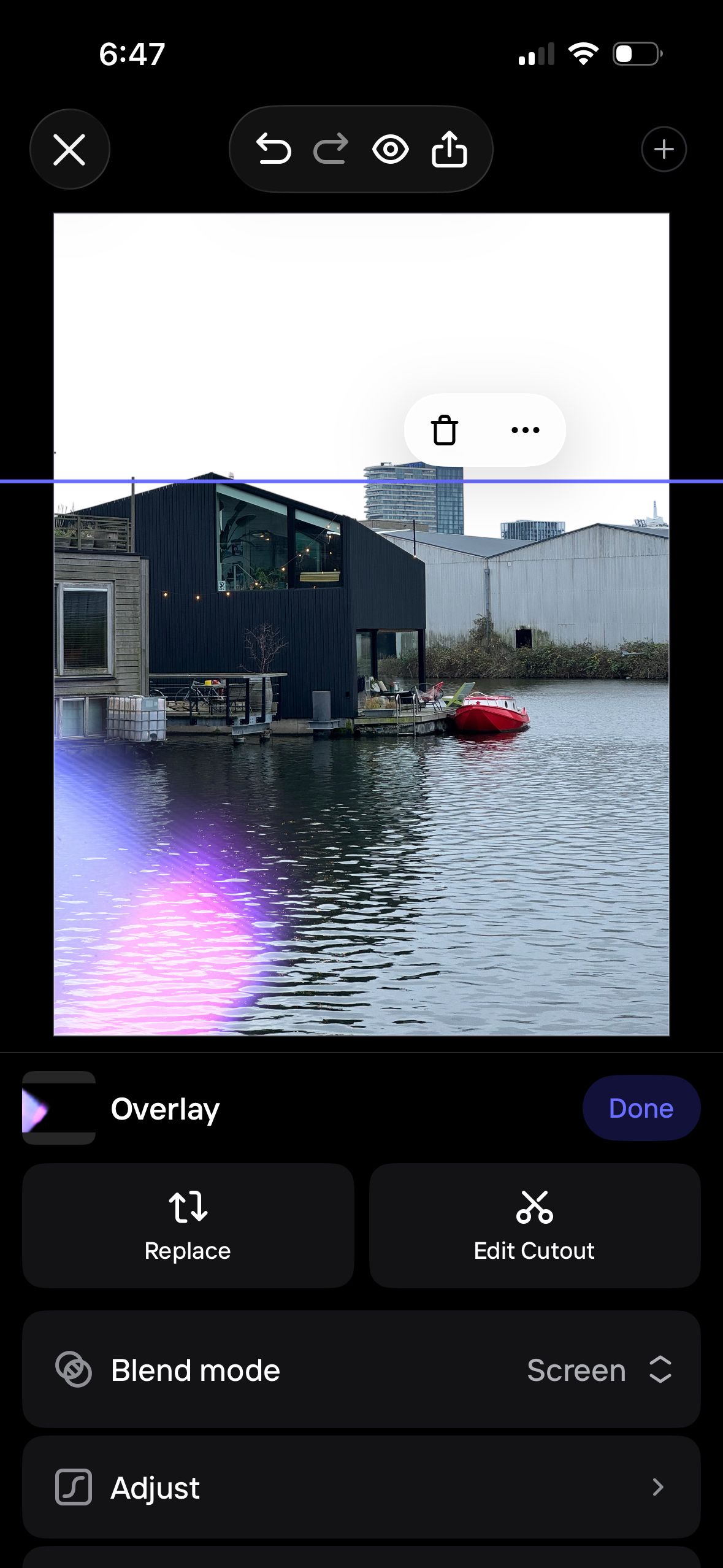The width and height of the screenshot is (723, 1568).
Task: Select the overlay layer thumbnail beside Overlay
Action: (x=58, y=1108)
